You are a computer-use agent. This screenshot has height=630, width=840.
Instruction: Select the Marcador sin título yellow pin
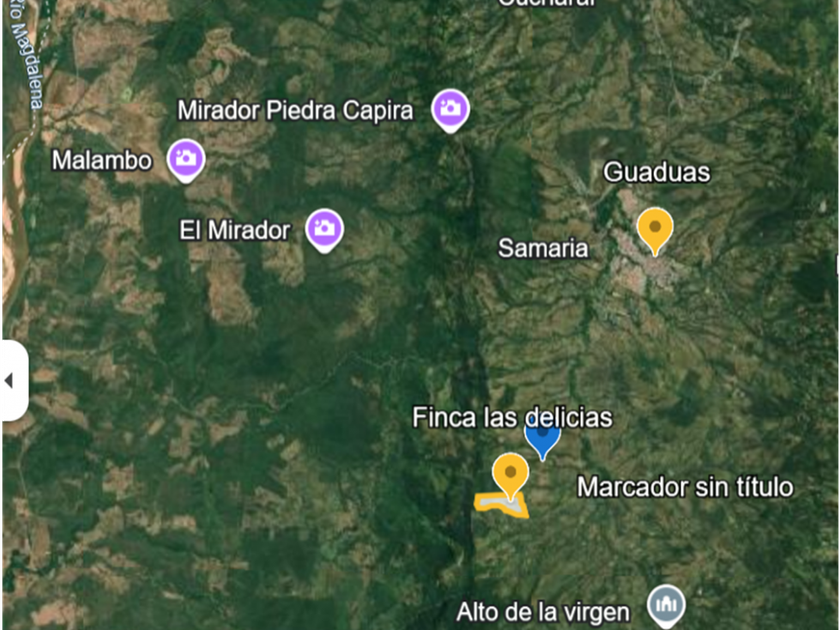coord(511,473)
